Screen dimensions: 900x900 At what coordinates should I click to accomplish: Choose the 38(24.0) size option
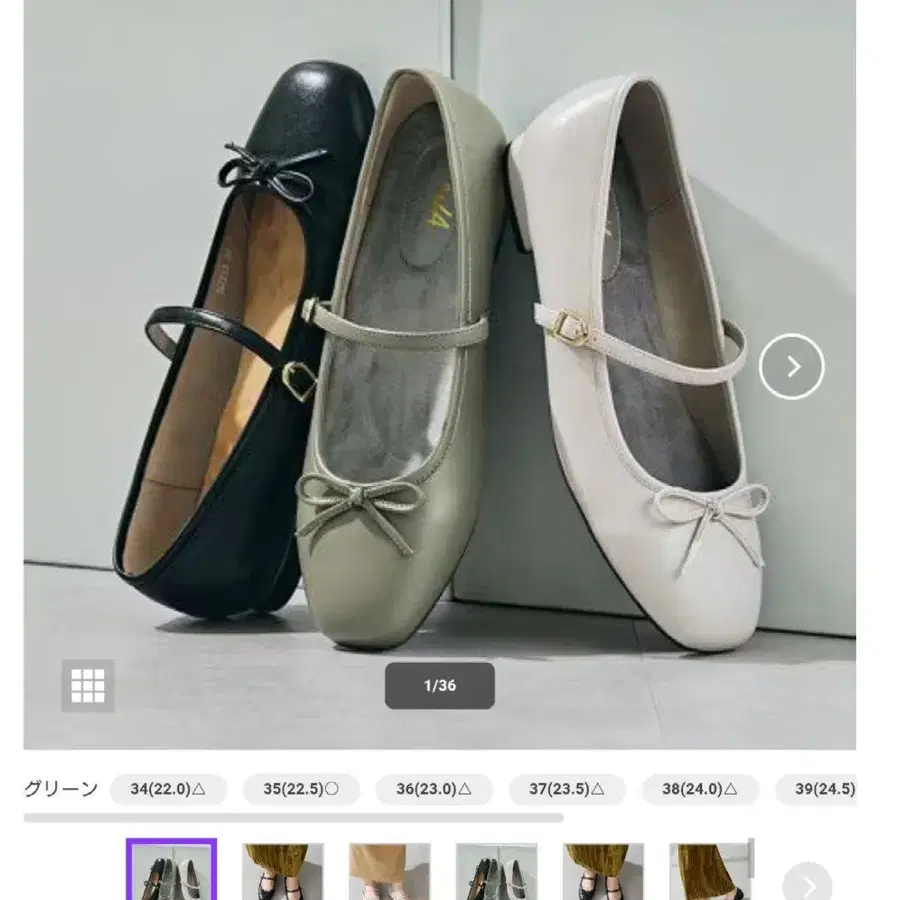pyautogui.click(x=700, y=789)
